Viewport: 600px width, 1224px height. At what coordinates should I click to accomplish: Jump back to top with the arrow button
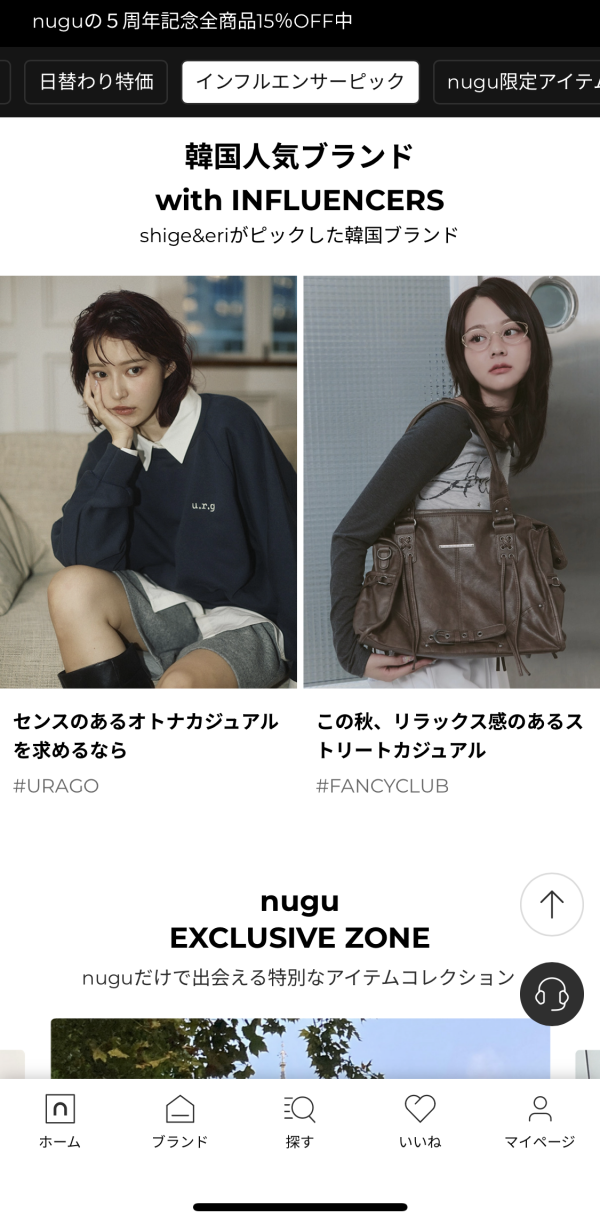coord(551,904)
